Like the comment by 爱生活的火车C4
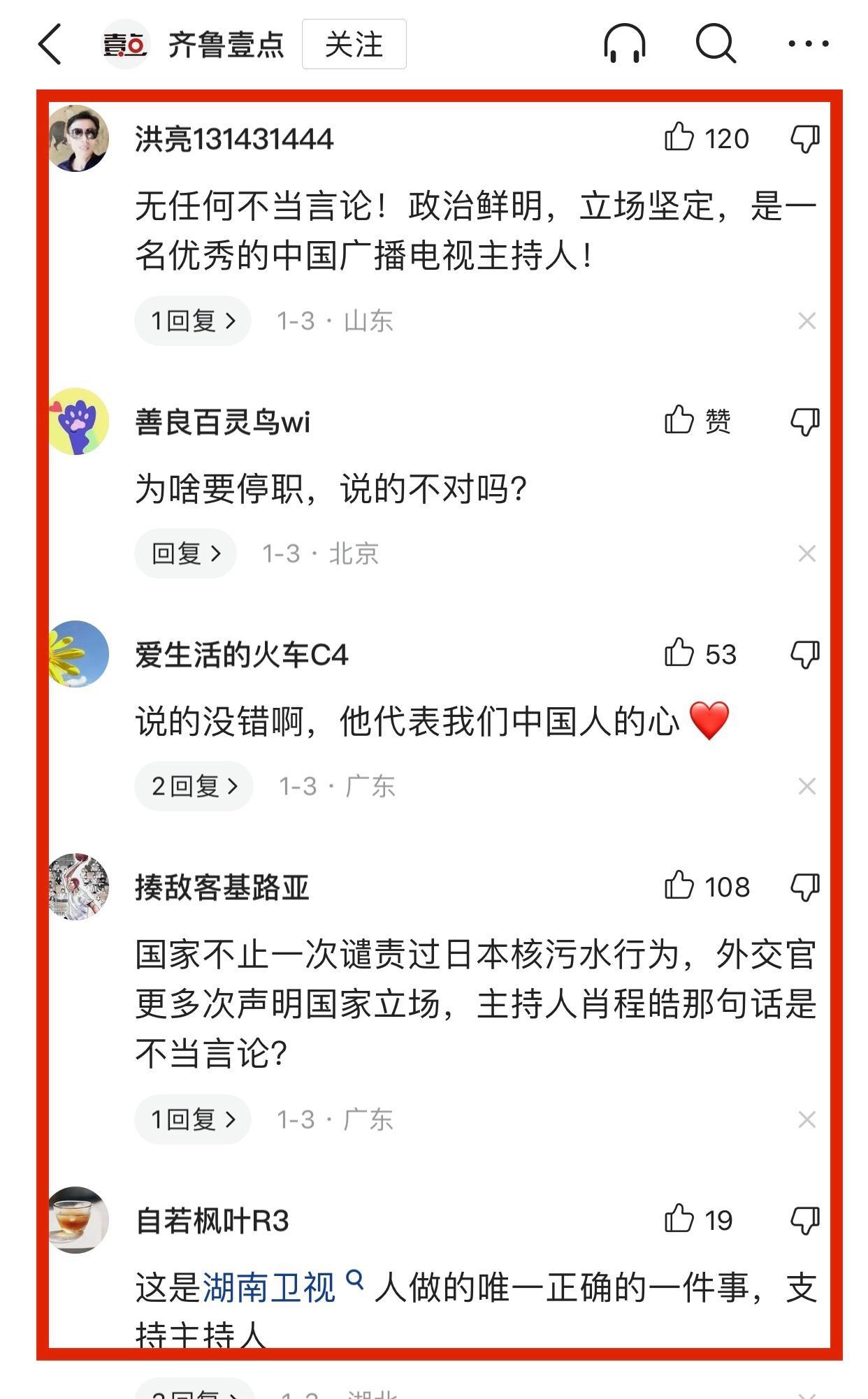 pyautogui.click(x=679, y=654)
